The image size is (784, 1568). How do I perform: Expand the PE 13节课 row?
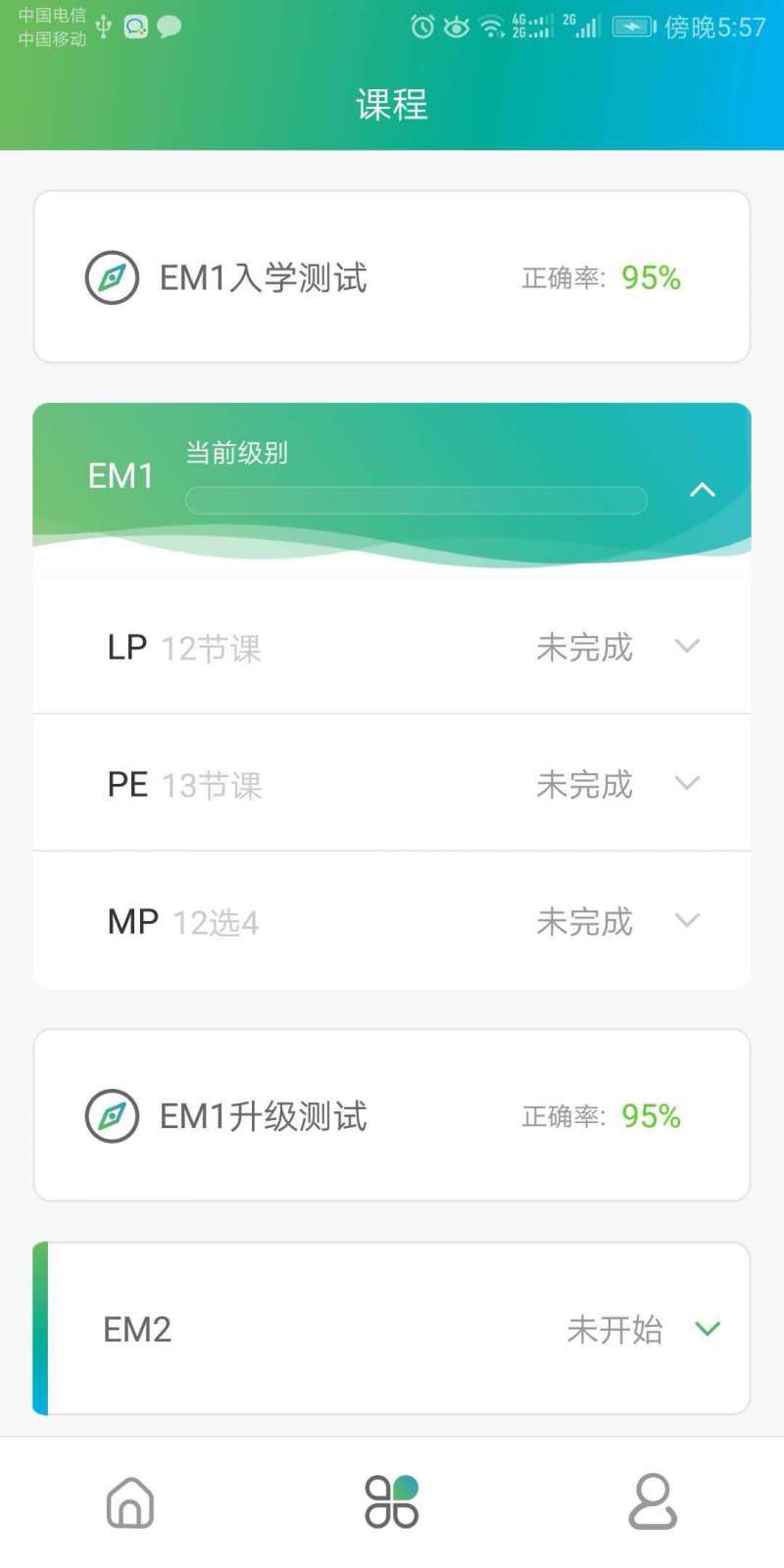pyautogui.click(x=392, y=783)
